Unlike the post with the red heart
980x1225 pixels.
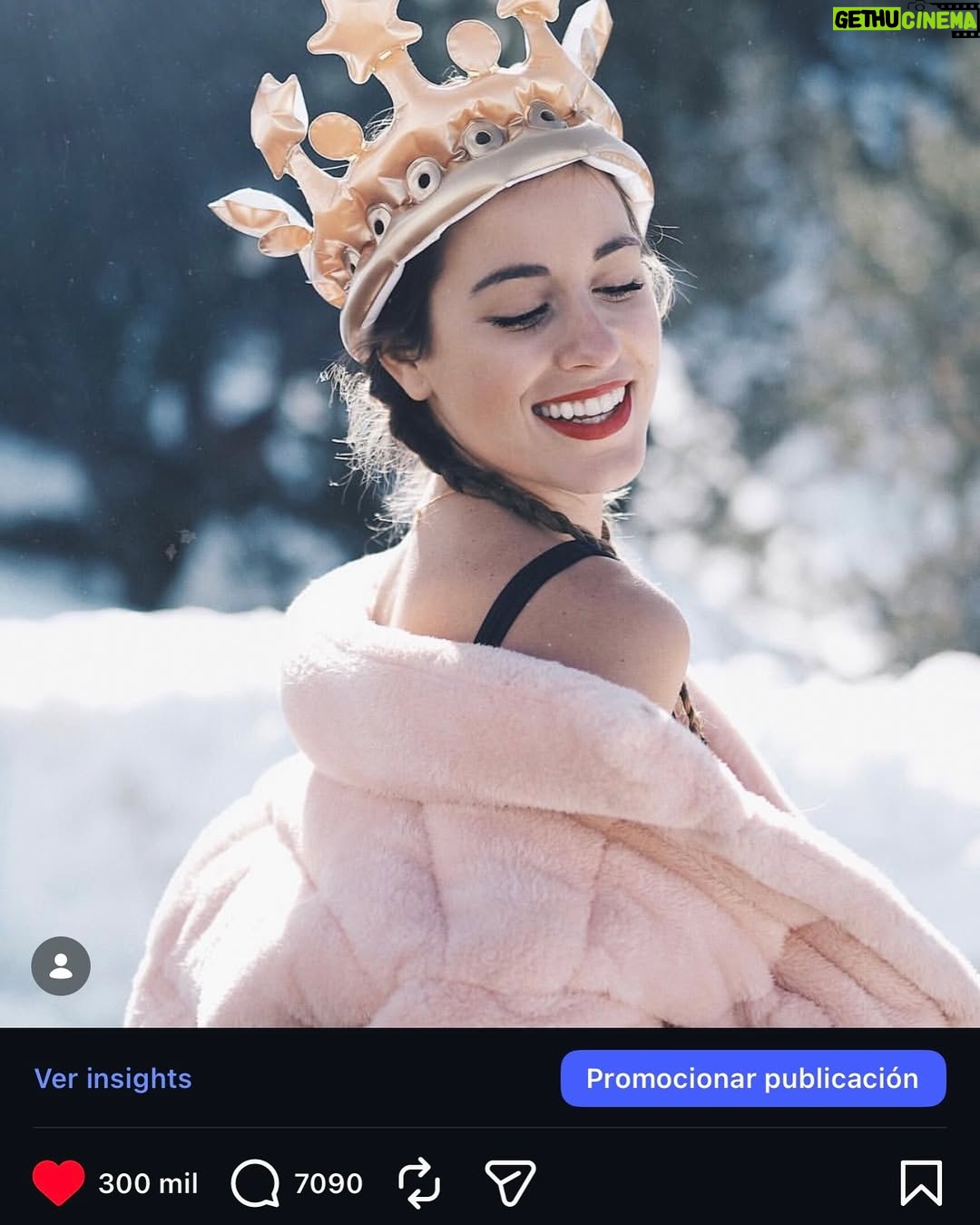click(59, 1183)
